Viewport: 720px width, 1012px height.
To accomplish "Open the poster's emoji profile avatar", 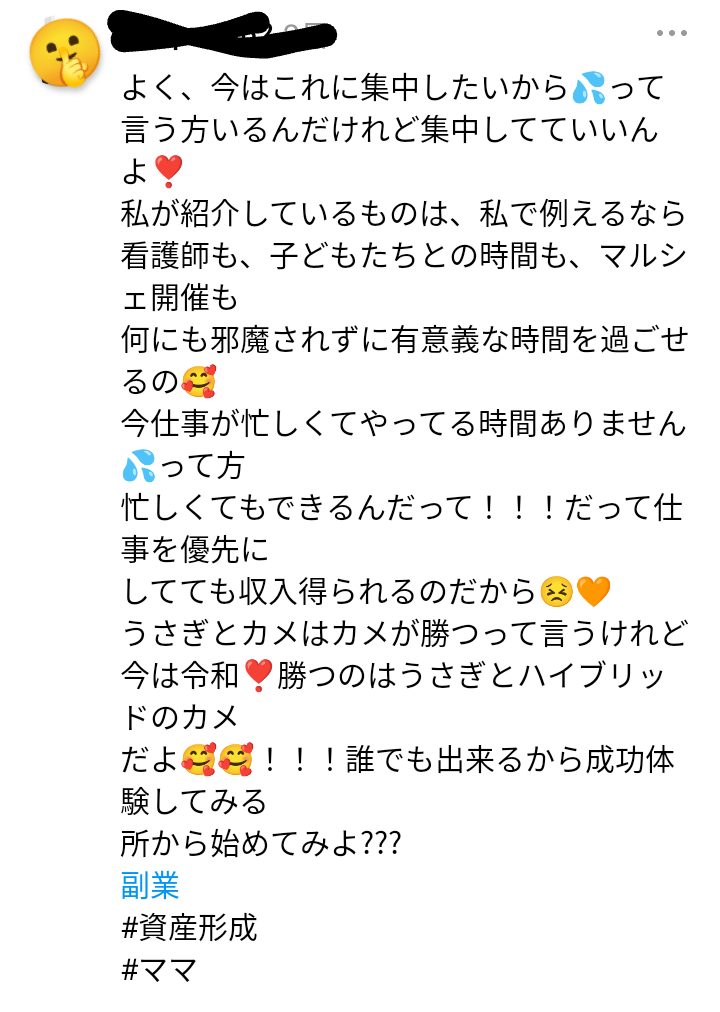I will pos(66,53).
